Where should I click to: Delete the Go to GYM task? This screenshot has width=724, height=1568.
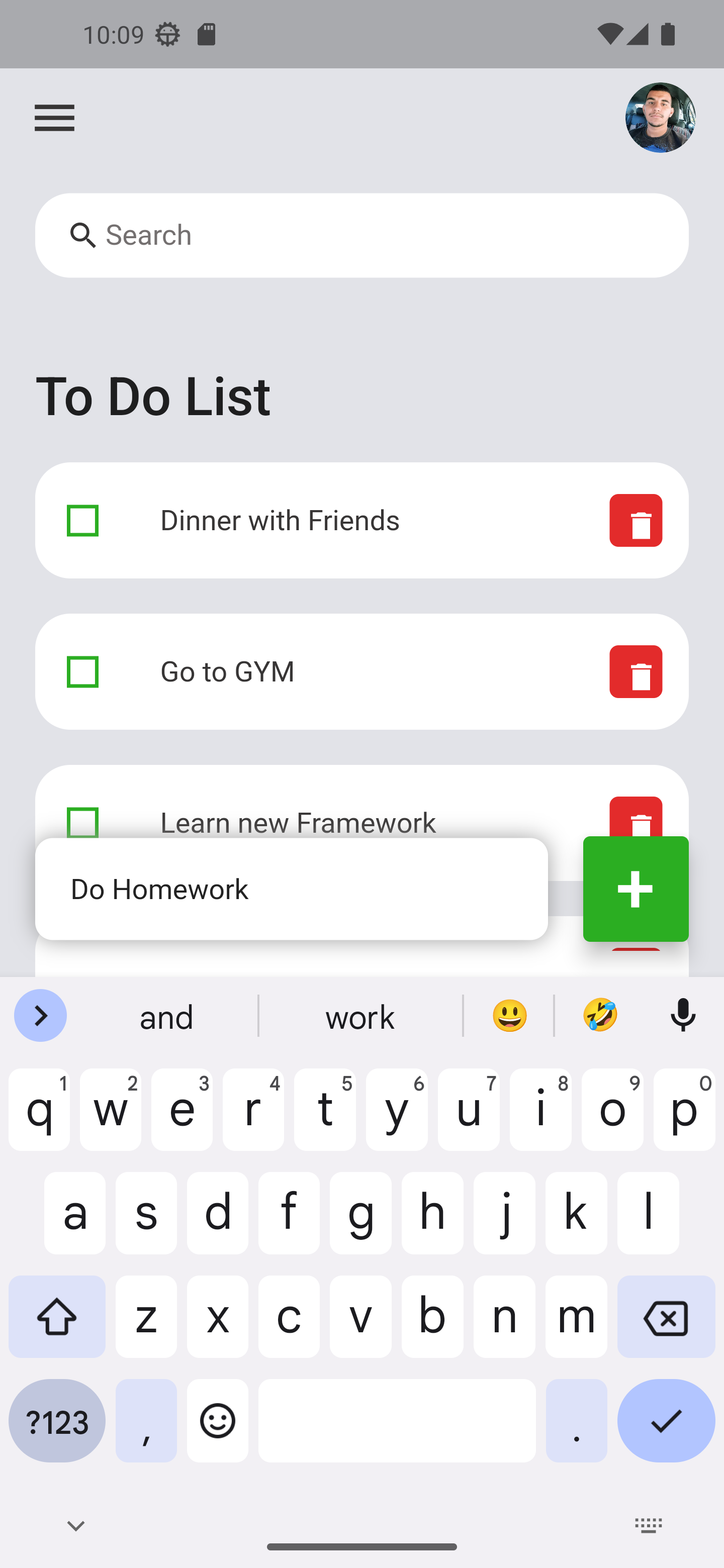tap(636, 671)
